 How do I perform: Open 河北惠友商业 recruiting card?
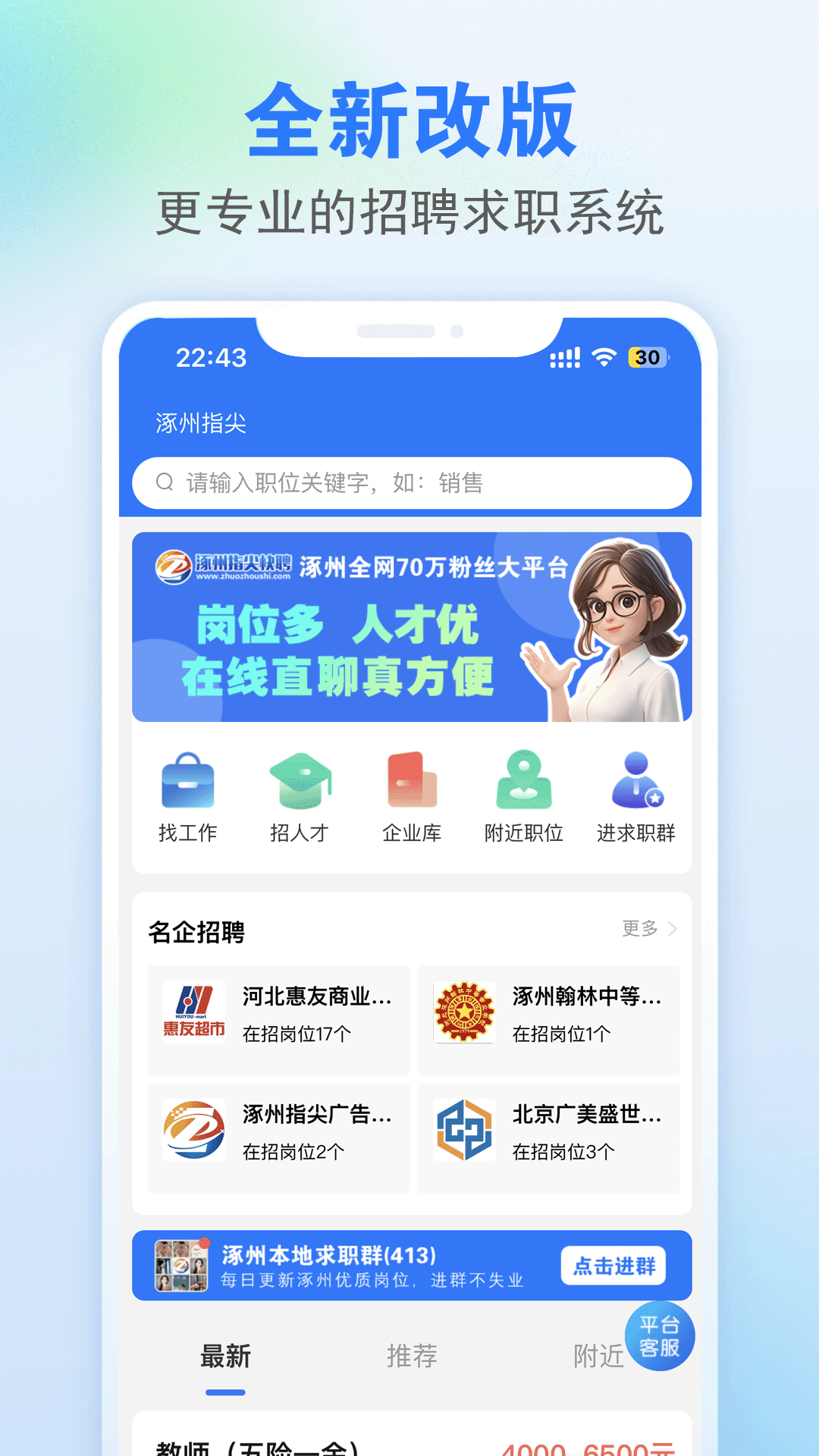[x=277, y=1018]
